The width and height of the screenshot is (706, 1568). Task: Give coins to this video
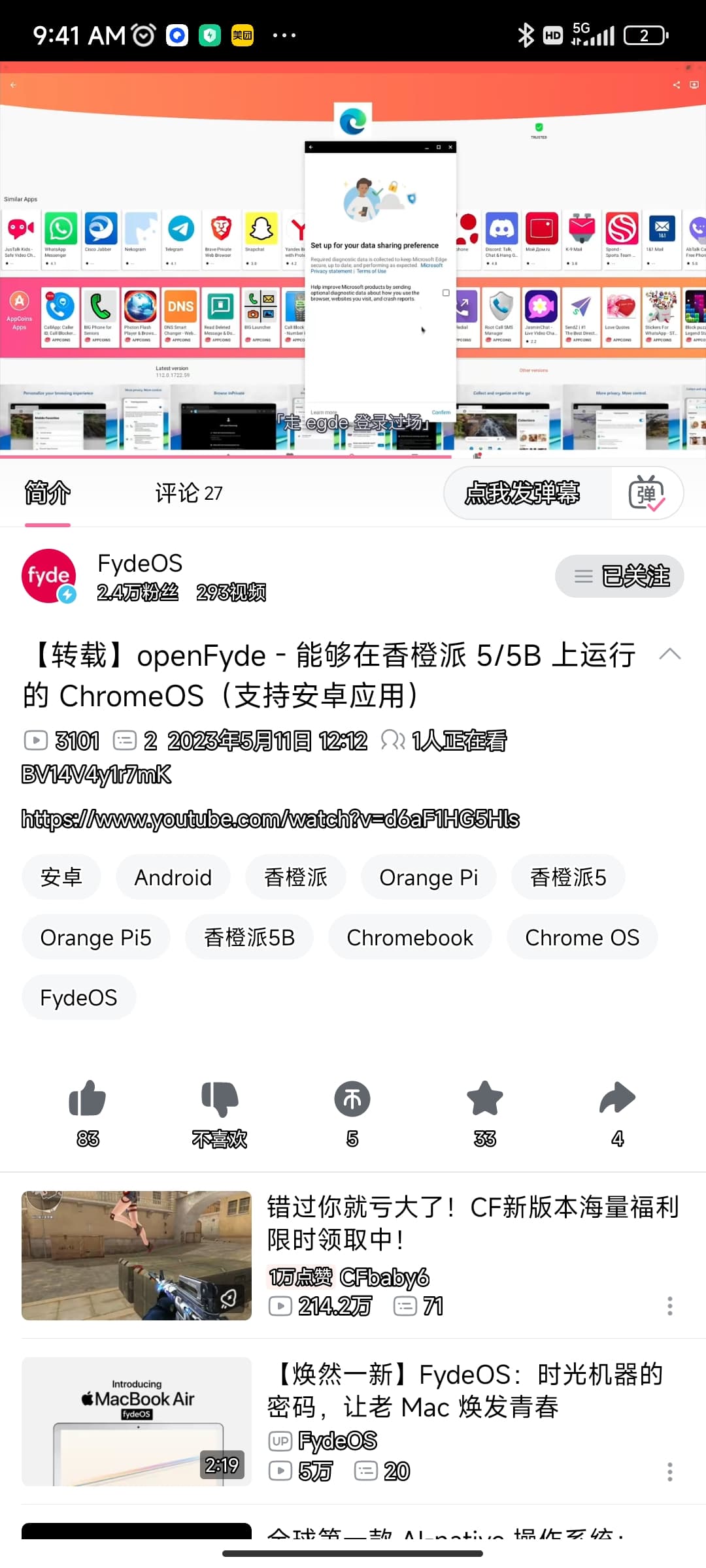[352, 1100]
